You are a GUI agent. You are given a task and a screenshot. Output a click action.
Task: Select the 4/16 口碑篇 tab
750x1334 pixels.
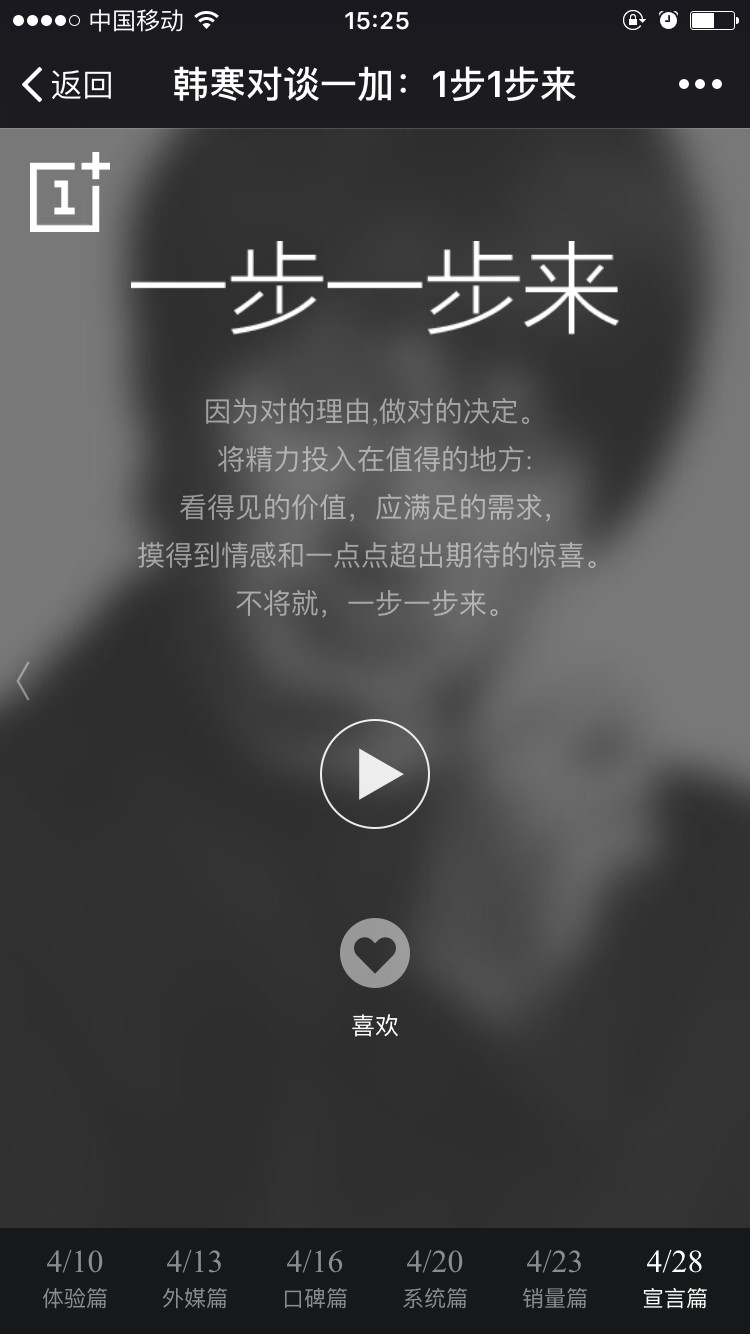point(315,1278)
